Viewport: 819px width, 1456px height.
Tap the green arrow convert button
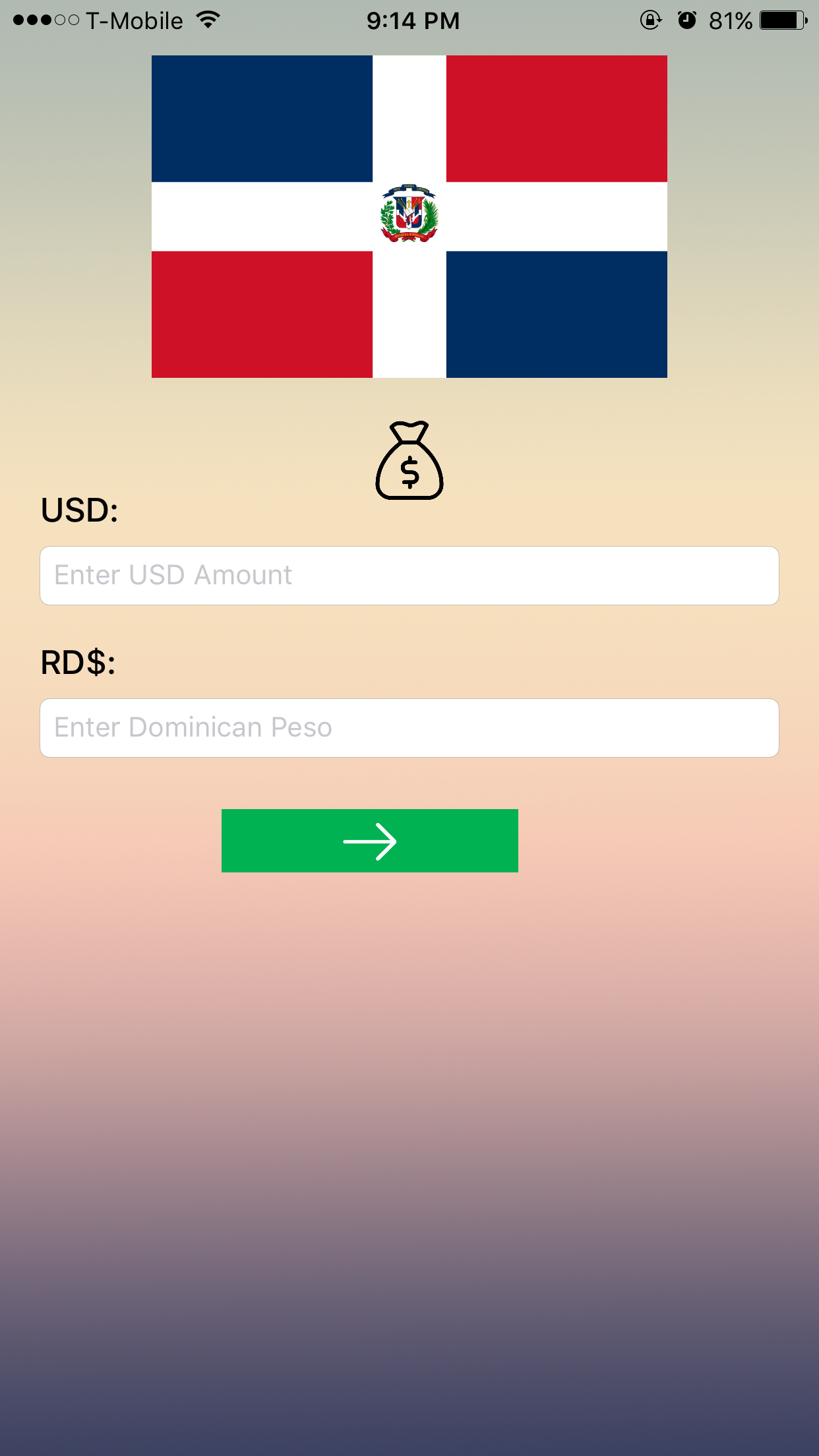click(x=369, y=841)
